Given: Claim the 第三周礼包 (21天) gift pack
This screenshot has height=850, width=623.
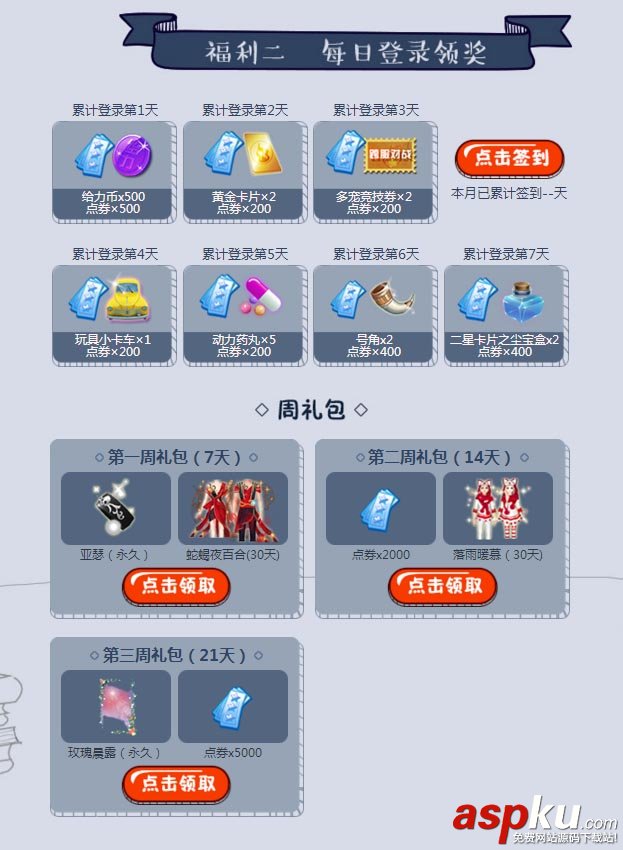Looking at the screenshot, I should 176,784.
